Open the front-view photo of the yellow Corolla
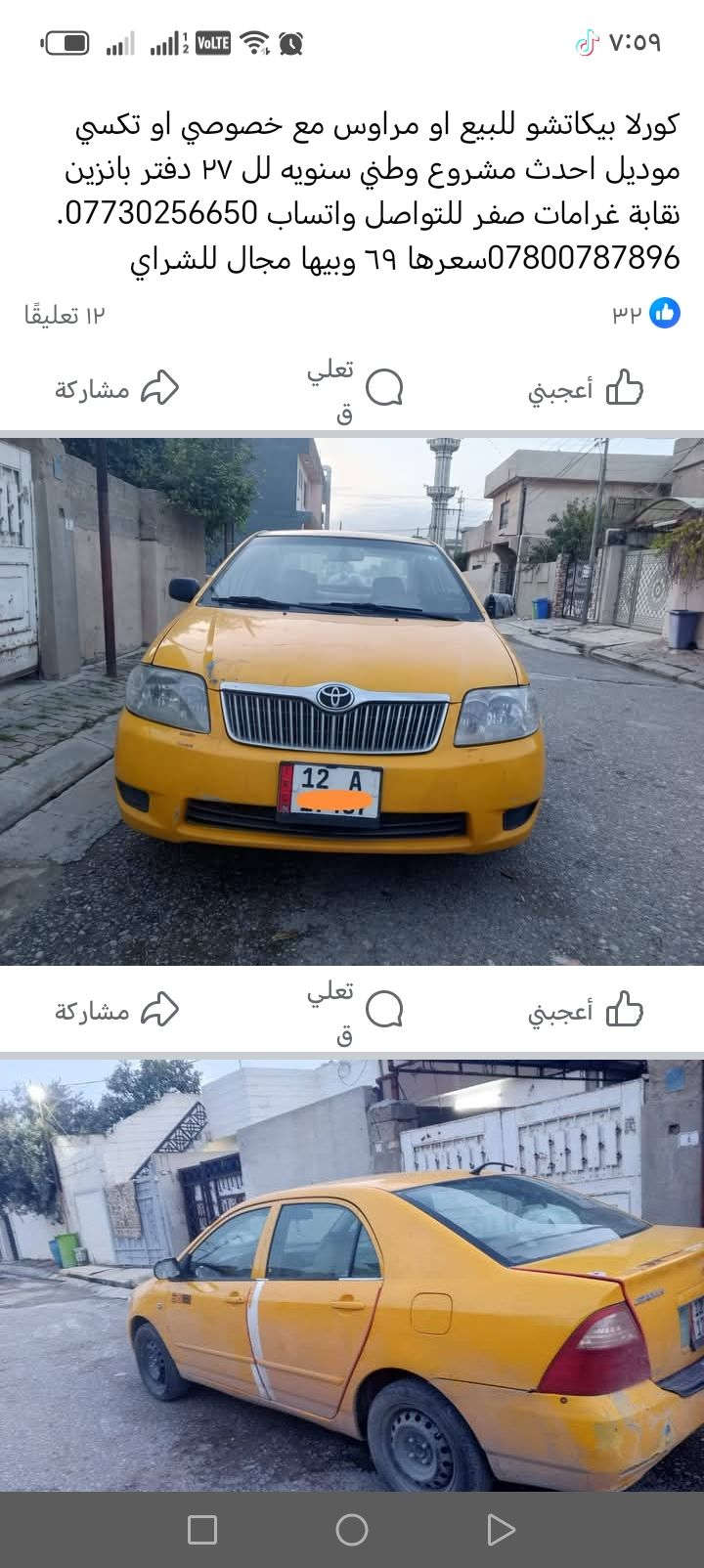The image size is (704, 1568). [352, 699]
